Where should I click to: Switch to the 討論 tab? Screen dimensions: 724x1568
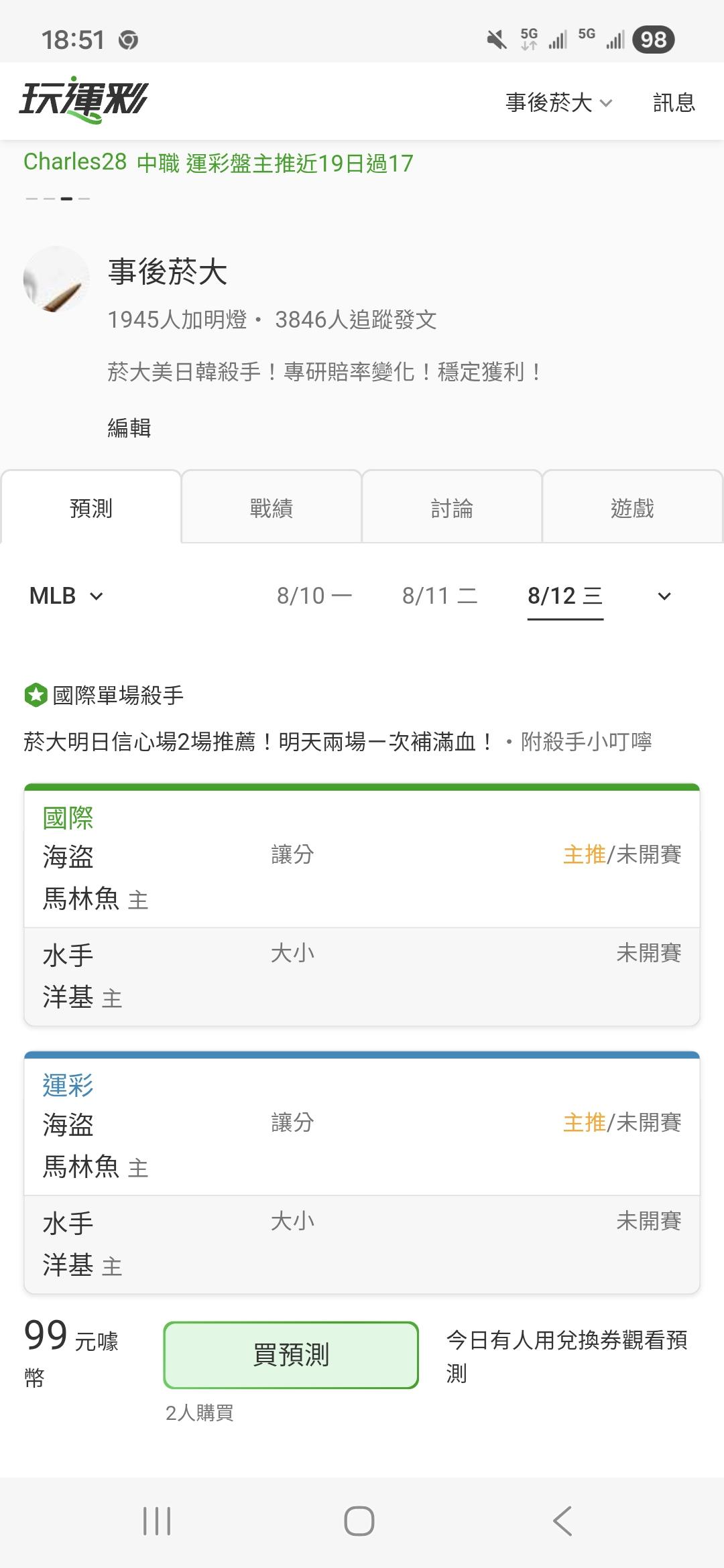[452, 508]
